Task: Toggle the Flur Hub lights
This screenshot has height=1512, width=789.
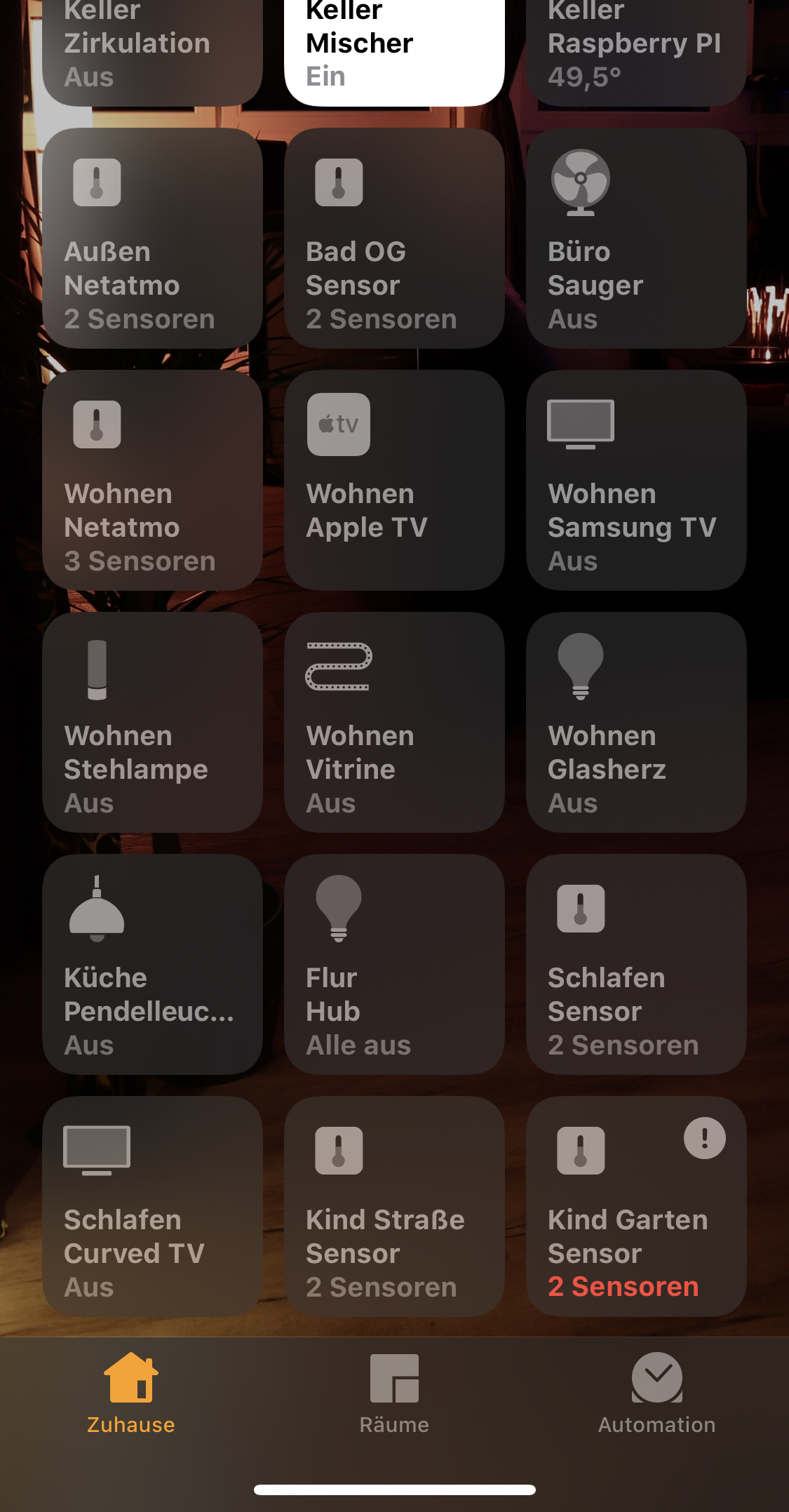Action: (x=394, y=964)
